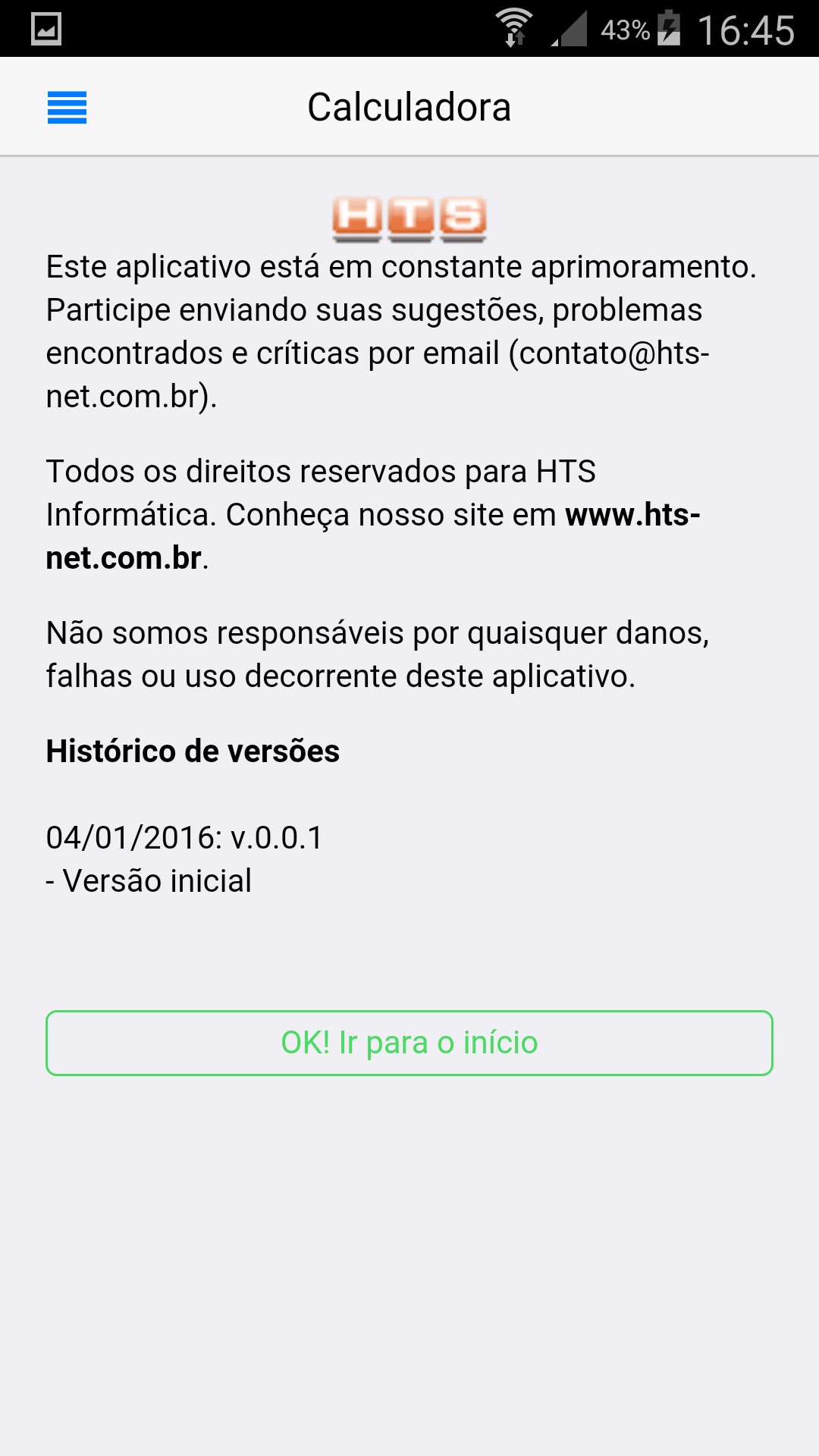Tap OK! Ir para o início button
The width and height of the screenshot is (819, 1456).
tap(409, 1043)
